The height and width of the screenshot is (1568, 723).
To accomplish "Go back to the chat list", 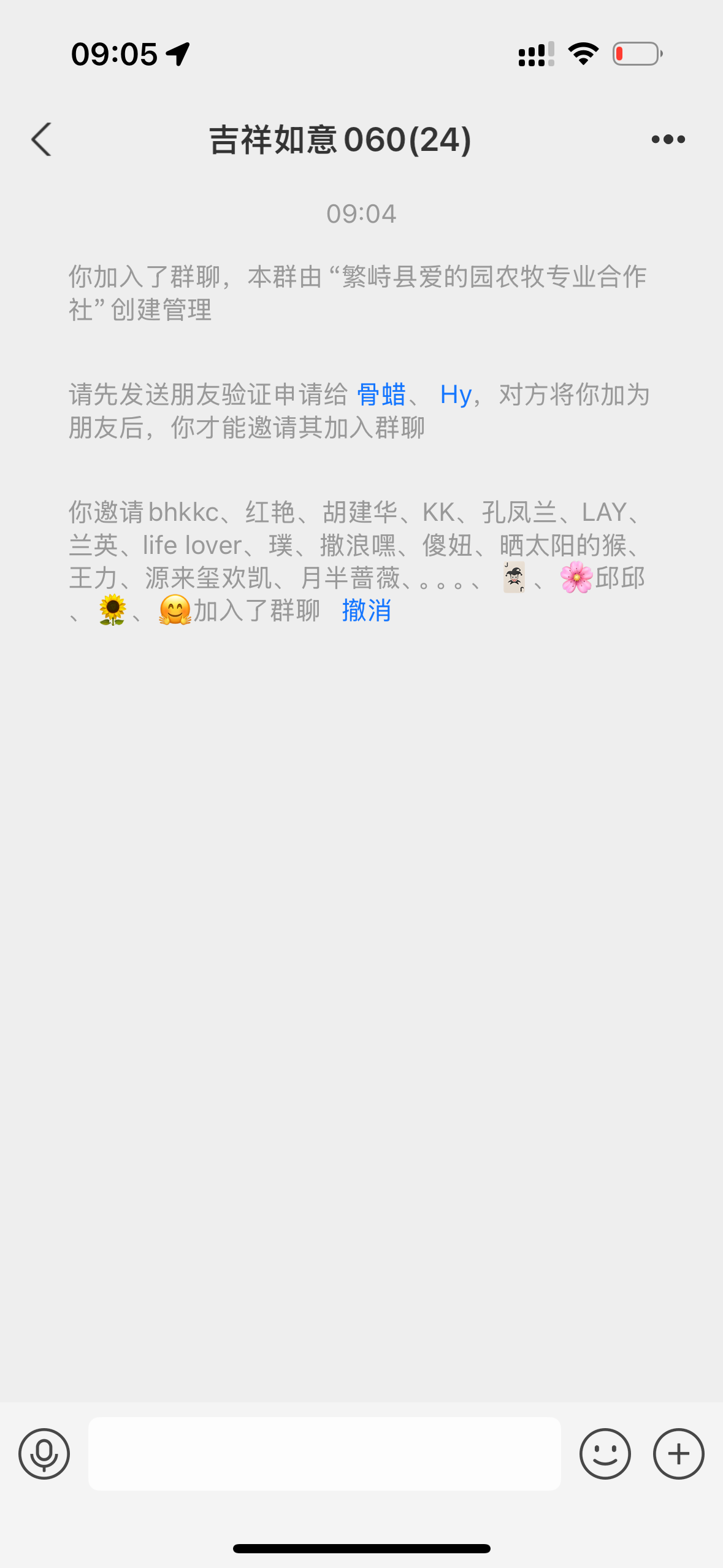I will click(42, 139).
